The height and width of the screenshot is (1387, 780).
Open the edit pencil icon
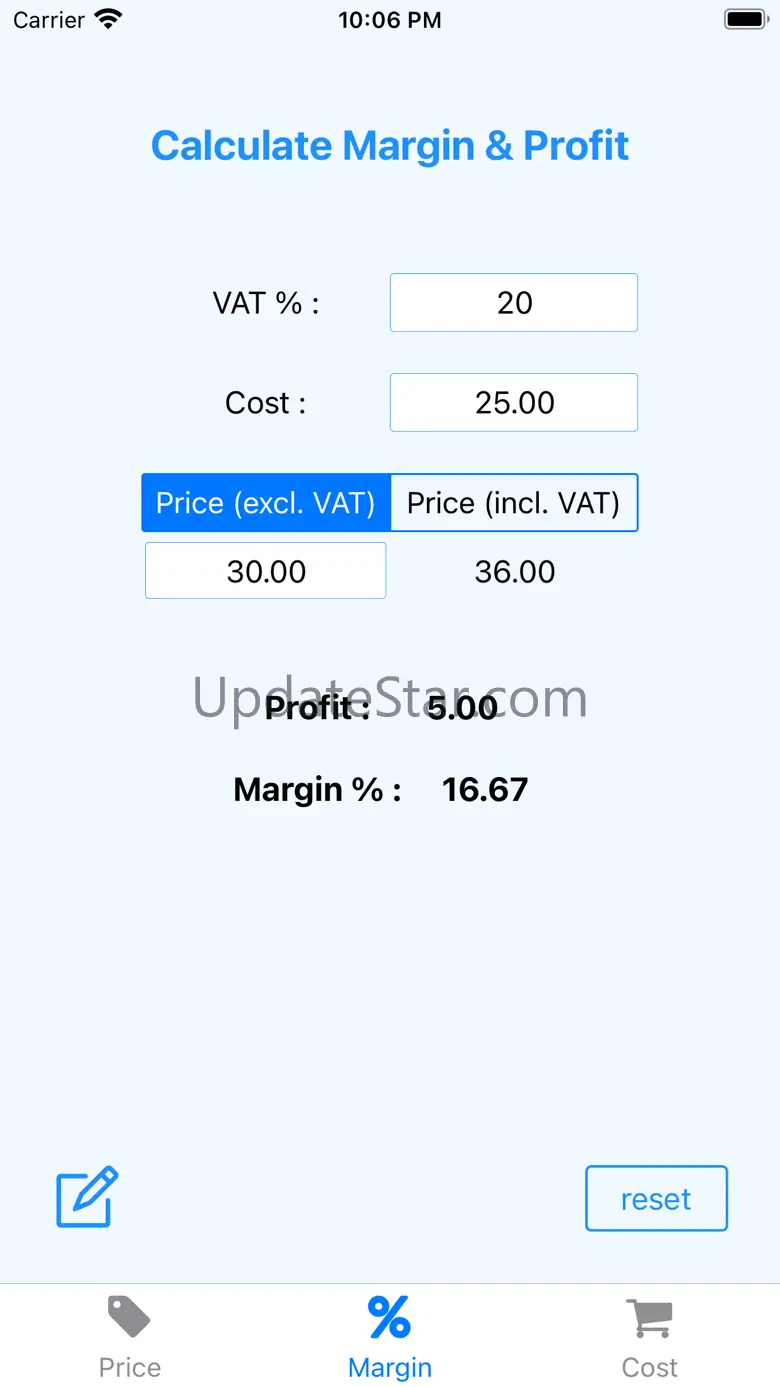87,1197
